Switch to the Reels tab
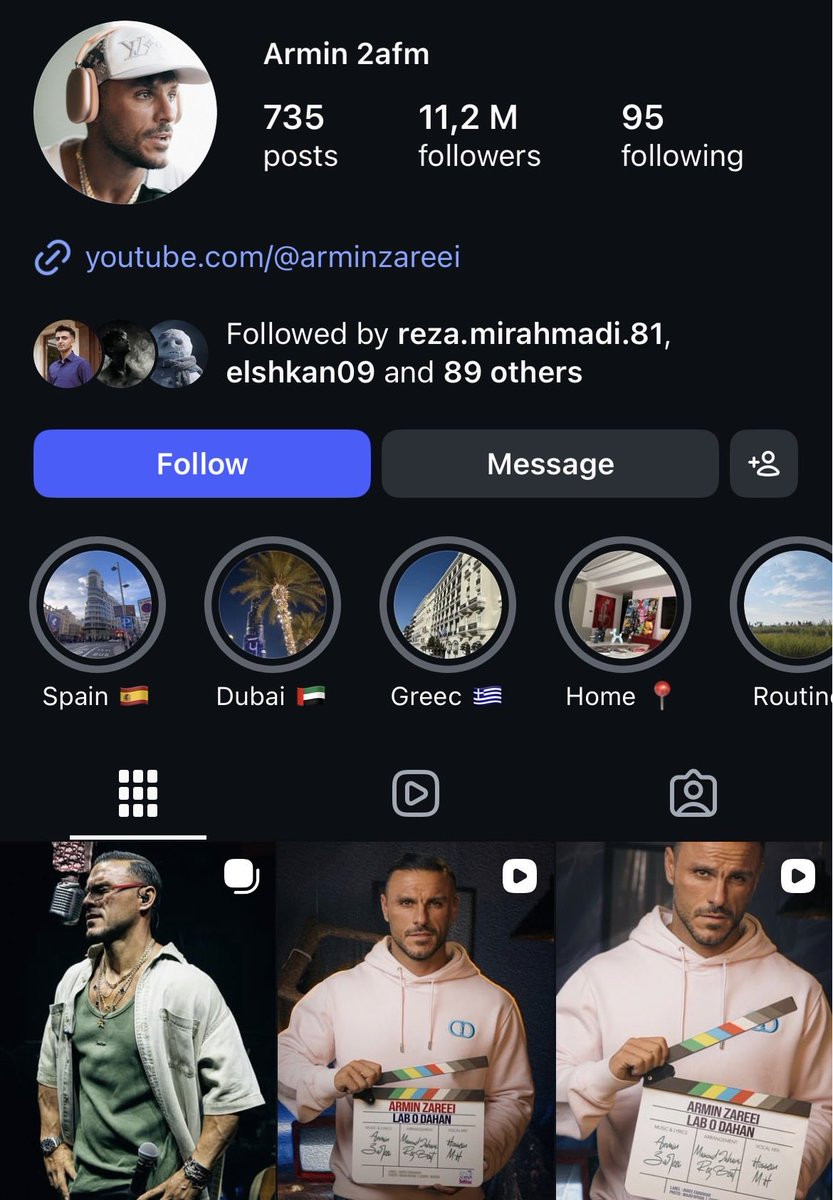 [x=416, y=795]
